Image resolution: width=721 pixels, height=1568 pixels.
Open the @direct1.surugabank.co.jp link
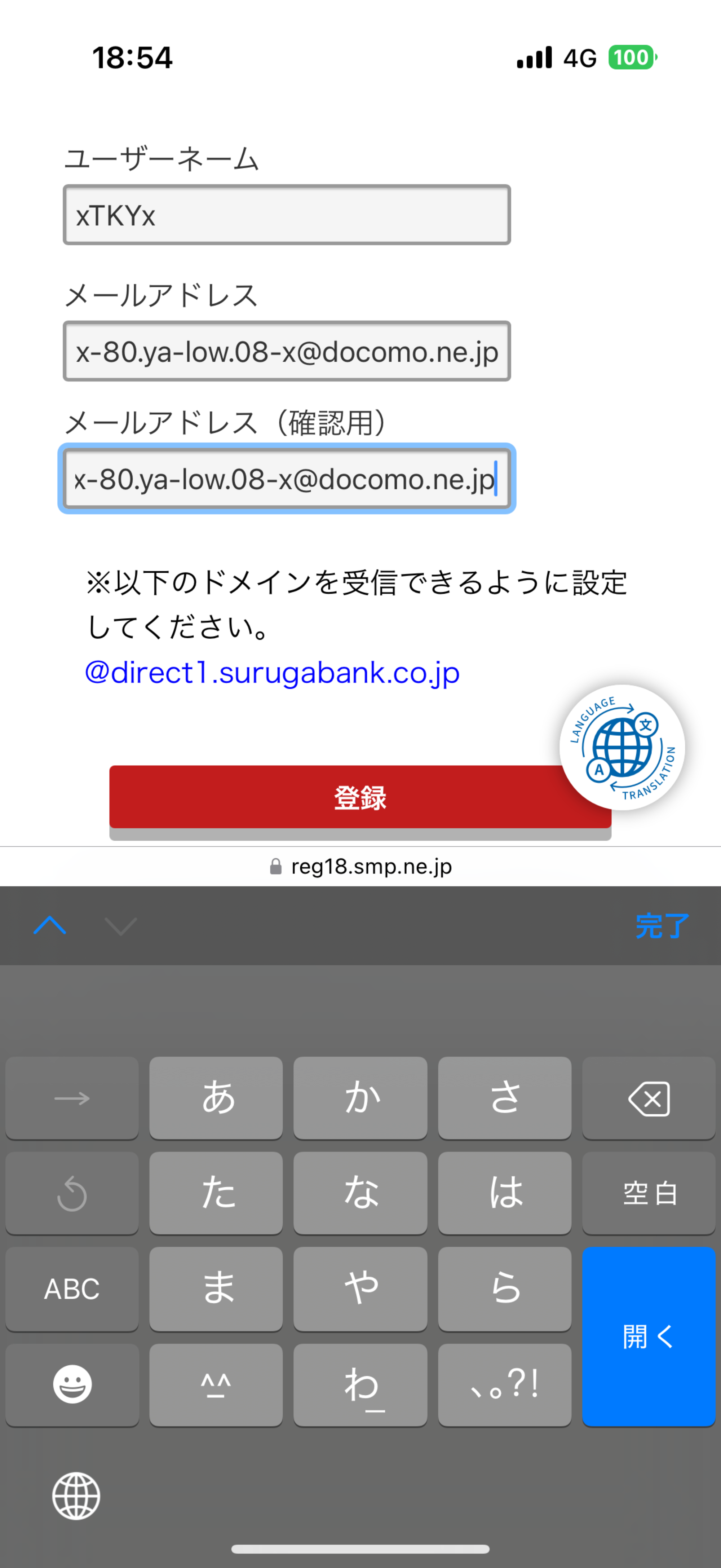click(272, 673)
